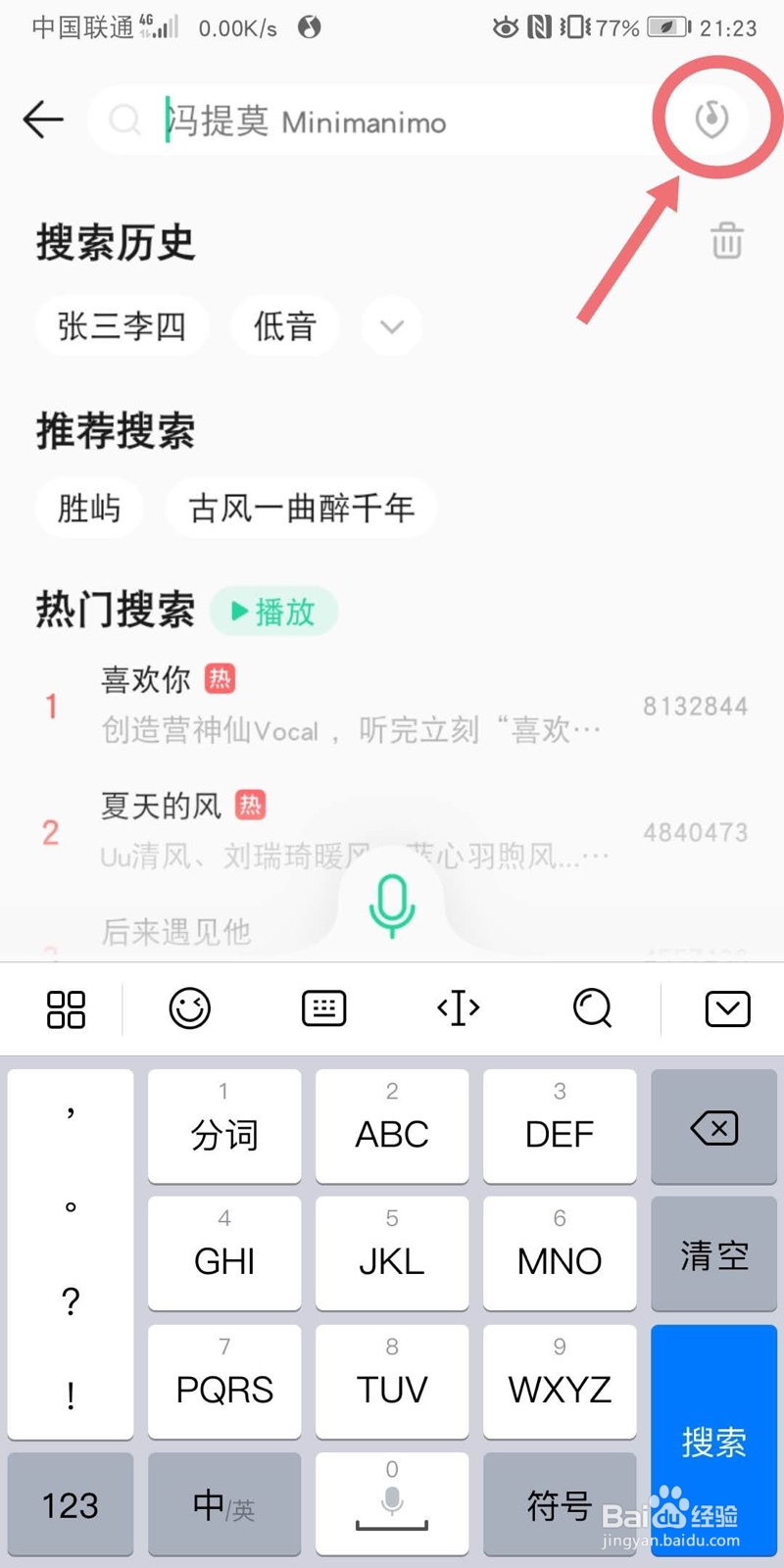Tap the cursor positioning icon on keyboard toolbar
This screenshot has height=1568, width=784.
(x=458, y=1007)
